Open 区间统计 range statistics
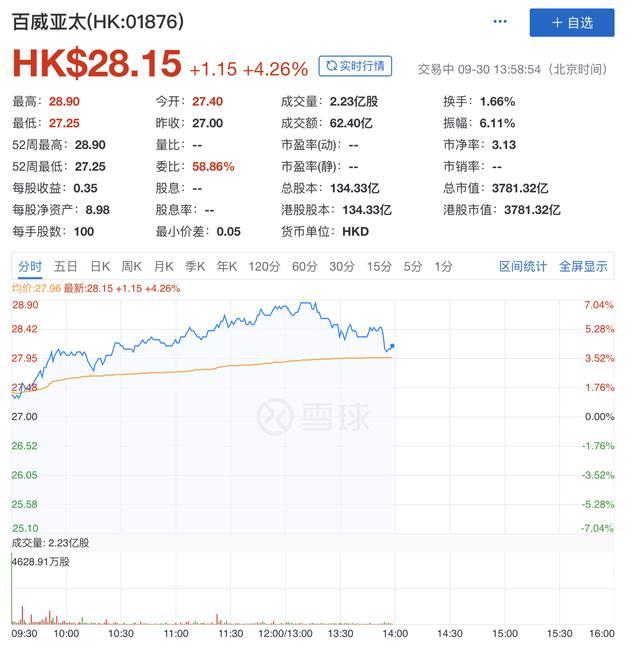The width and height of the screenshot is (640, 661). pos(523,266)
